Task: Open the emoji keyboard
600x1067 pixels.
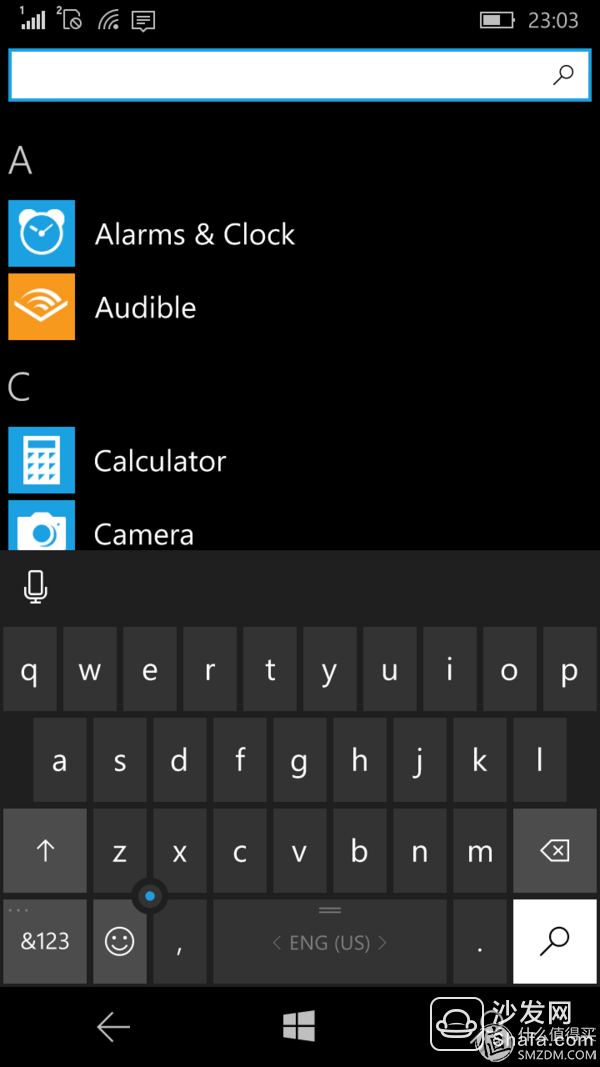Action: click(x=120, y=941)
